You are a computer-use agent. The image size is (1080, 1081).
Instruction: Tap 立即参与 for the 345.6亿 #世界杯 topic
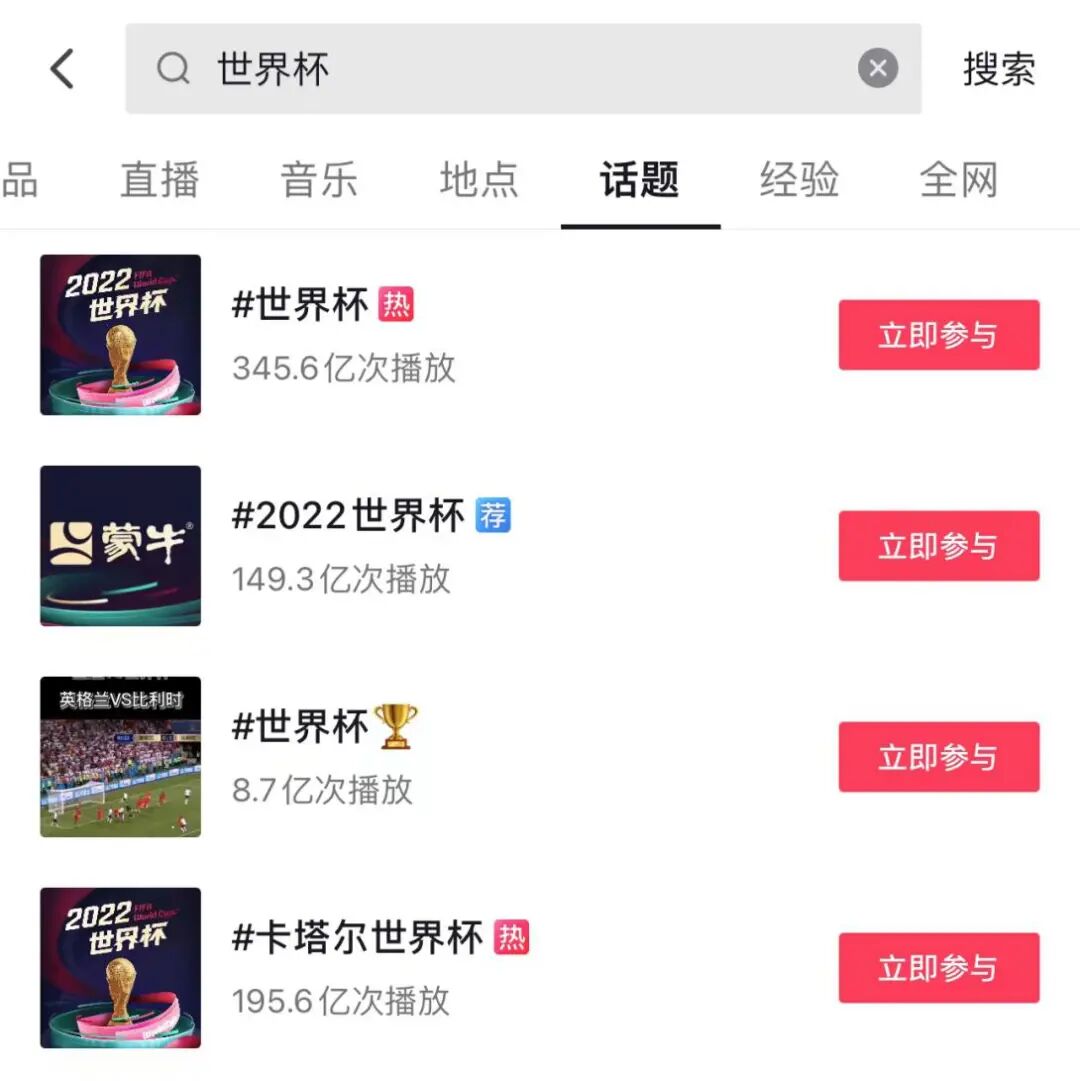pos(939,335)
